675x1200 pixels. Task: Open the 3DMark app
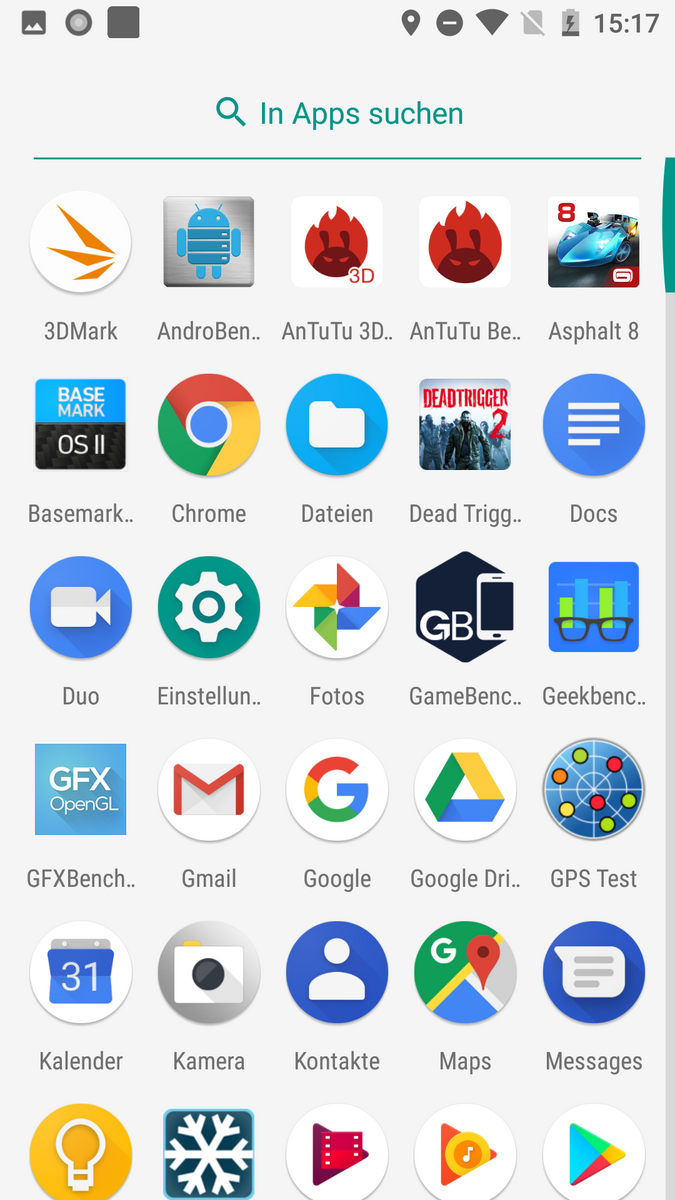coord(81,243)
